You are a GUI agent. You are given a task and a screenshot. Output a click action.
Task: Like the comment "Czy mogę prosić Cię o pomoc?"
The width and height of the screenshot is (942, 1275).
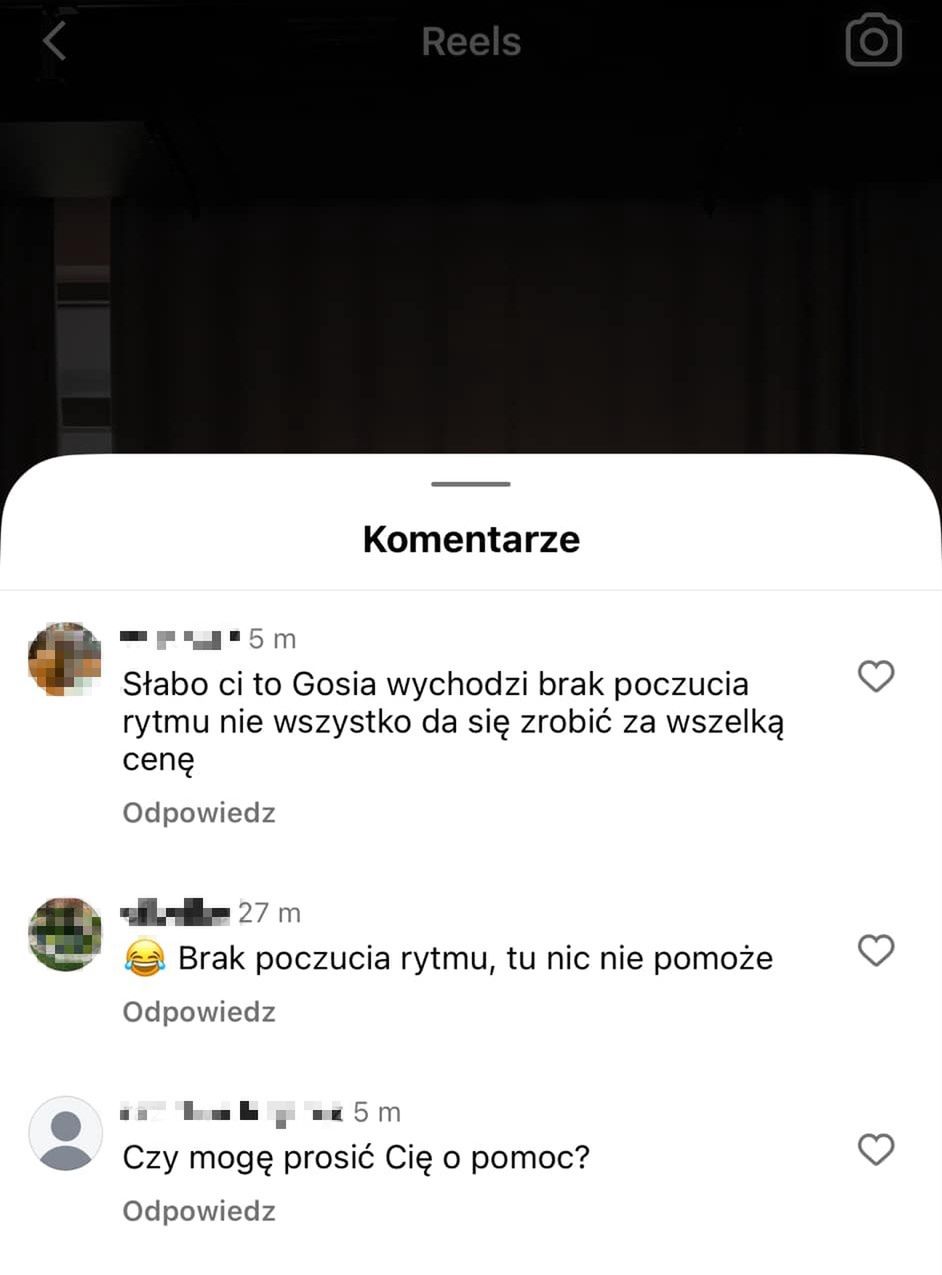click(876, 1150)
